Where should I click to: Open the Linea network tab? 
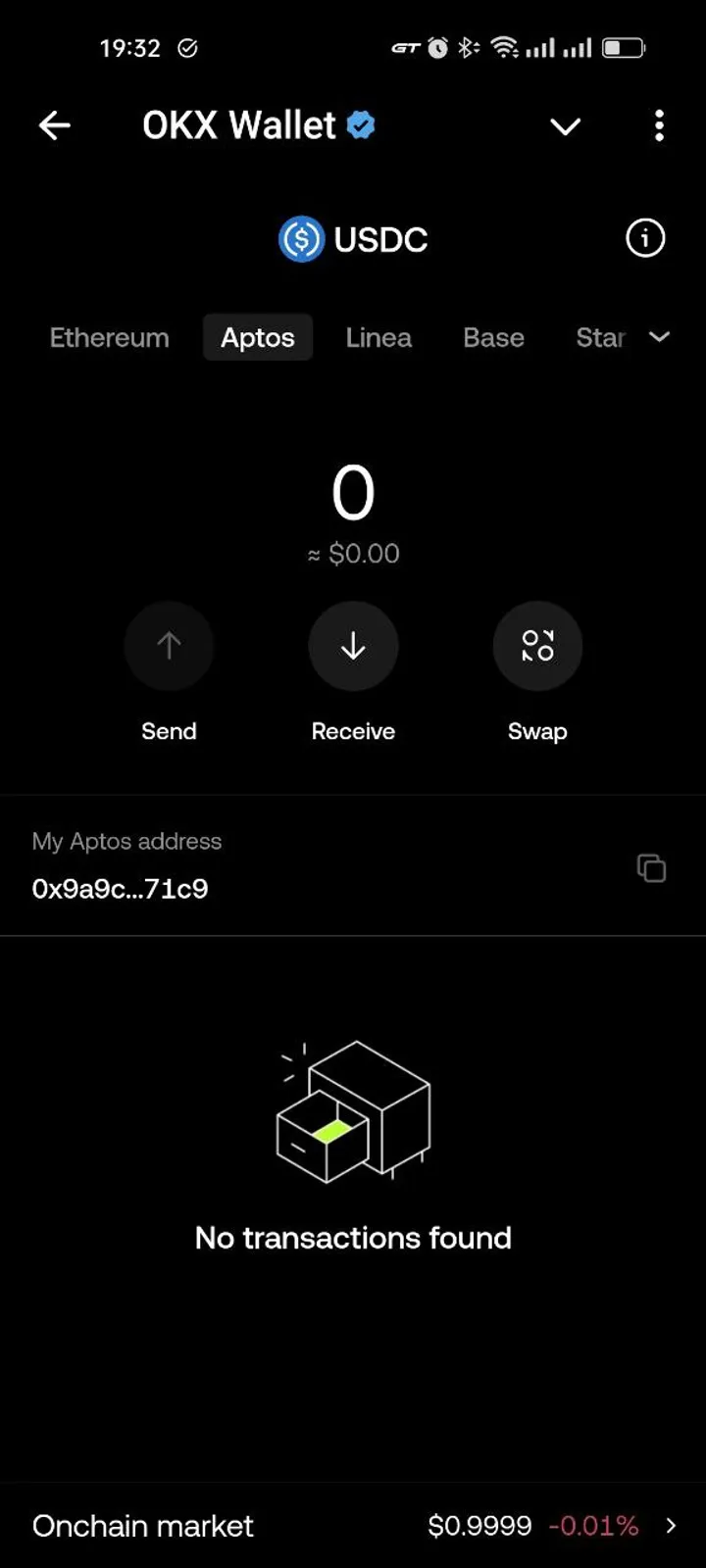tap(378, 337)
